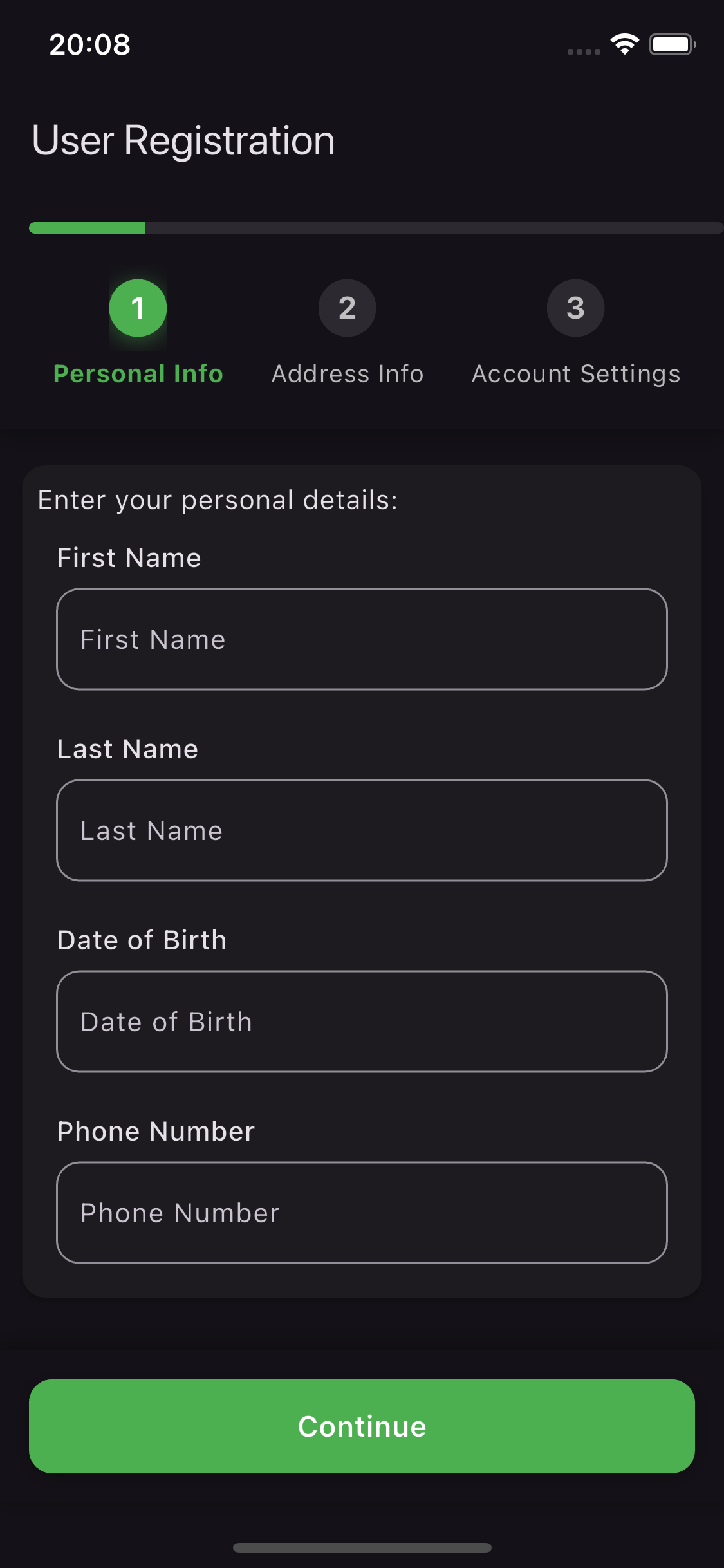The height and width of the screenshot is (1568, 724).
Task: Tap the First Name text field
Action: 362,639
